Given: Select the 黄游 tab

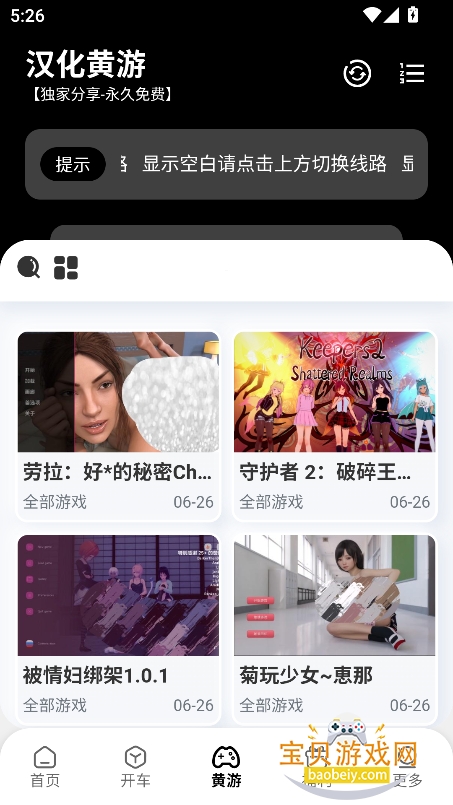Looking at the screenshot, I should 226,768.
